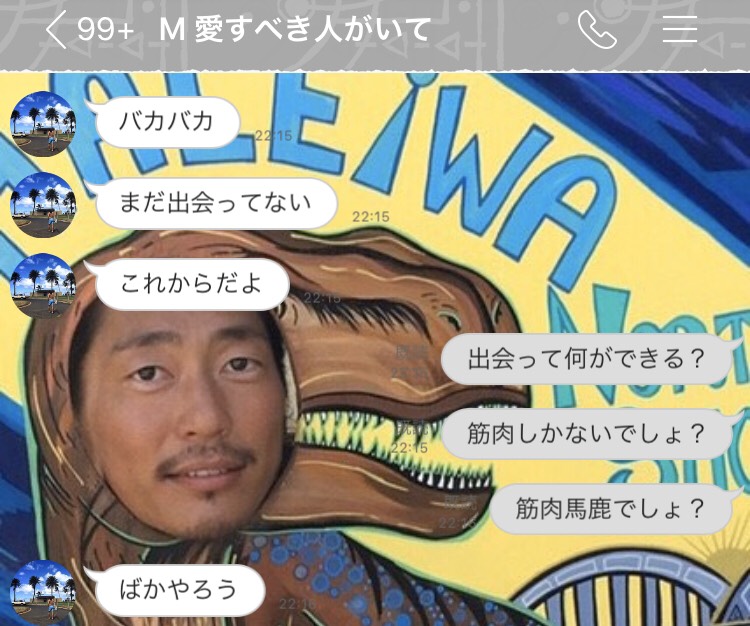This screenshot has width=750, height=626.
Task: View profile from avatar beside これからだよ
Action: click(42, 286)
